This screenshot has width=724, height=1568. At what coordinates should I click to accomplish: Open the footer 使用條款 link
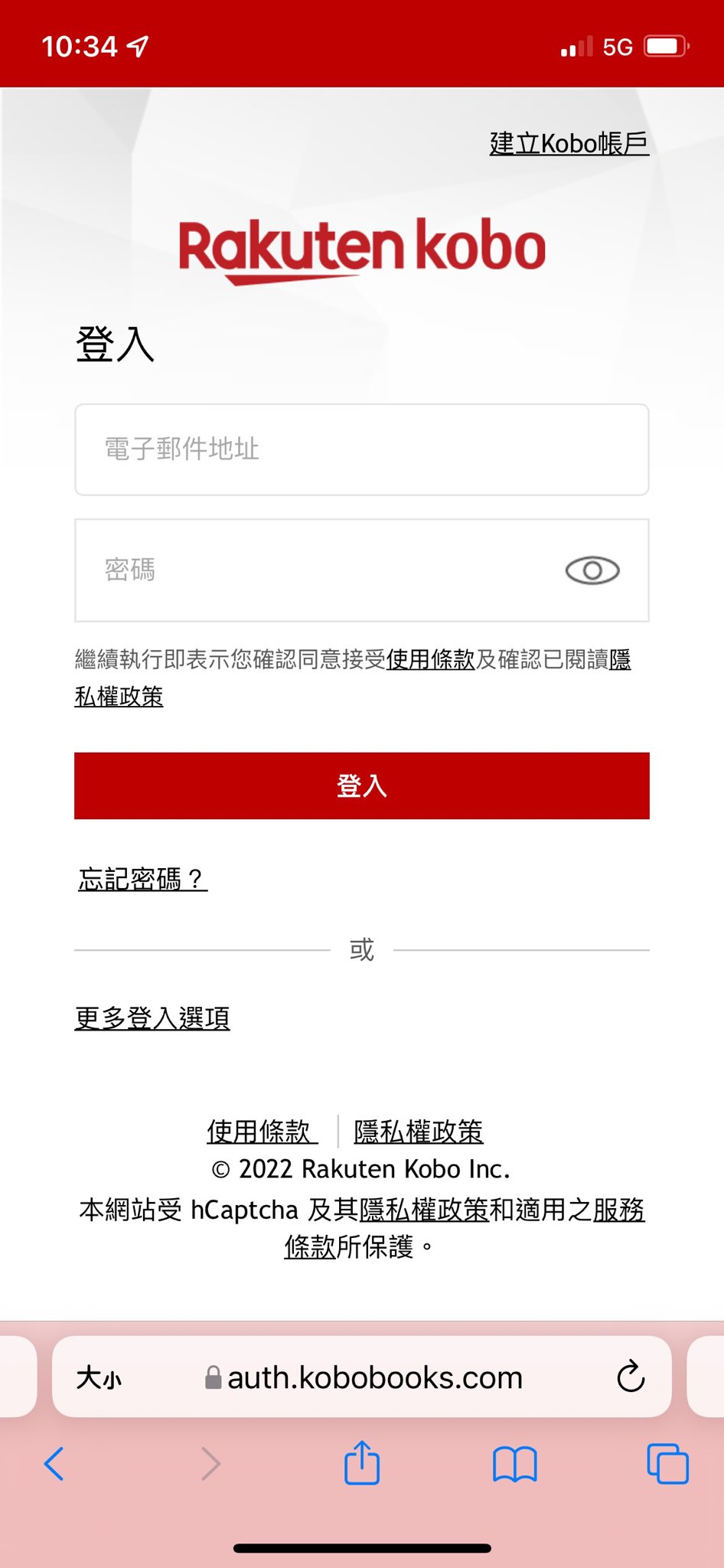click(261, 1131)
